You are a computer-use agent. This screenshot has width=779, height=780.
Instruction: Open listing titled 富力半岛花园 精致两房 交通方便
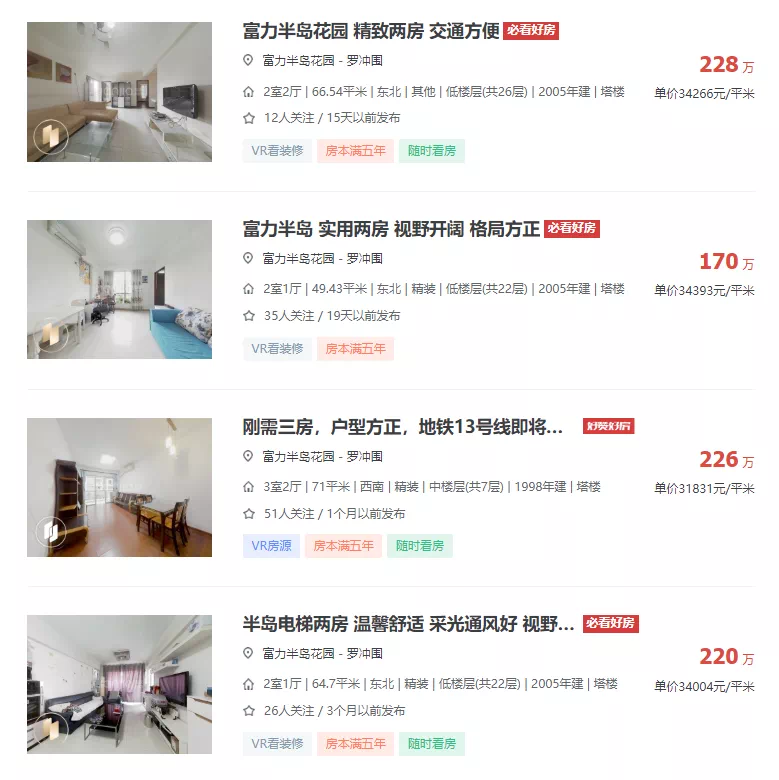(370, 31)
